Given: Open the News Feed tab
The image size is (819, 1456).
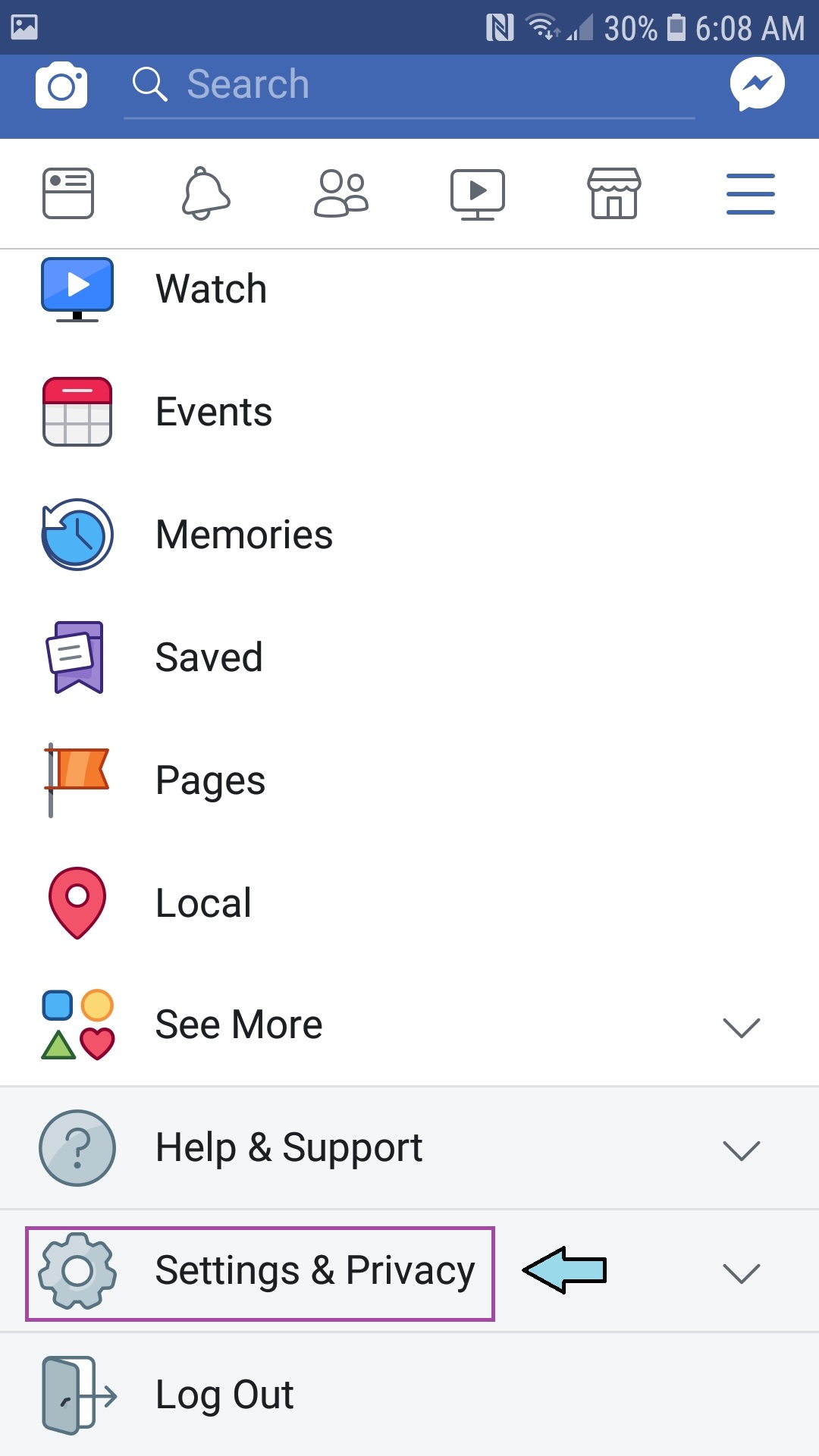Looking at the screenshot, I should pos(67,193).
